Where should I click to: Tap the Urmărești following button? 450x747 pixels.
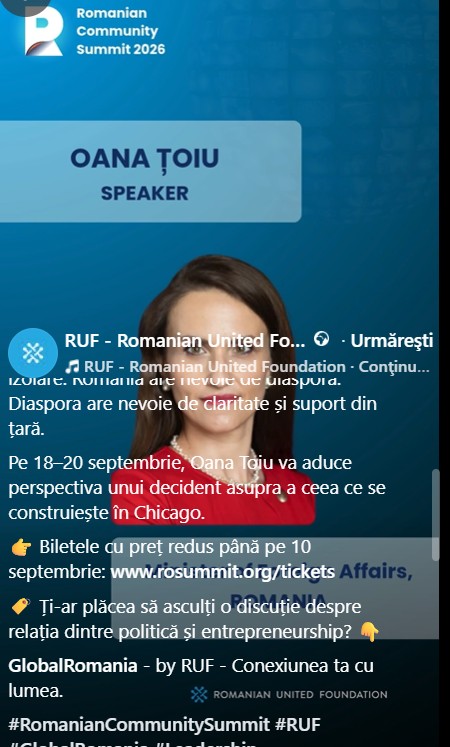[x=391, y=341]
